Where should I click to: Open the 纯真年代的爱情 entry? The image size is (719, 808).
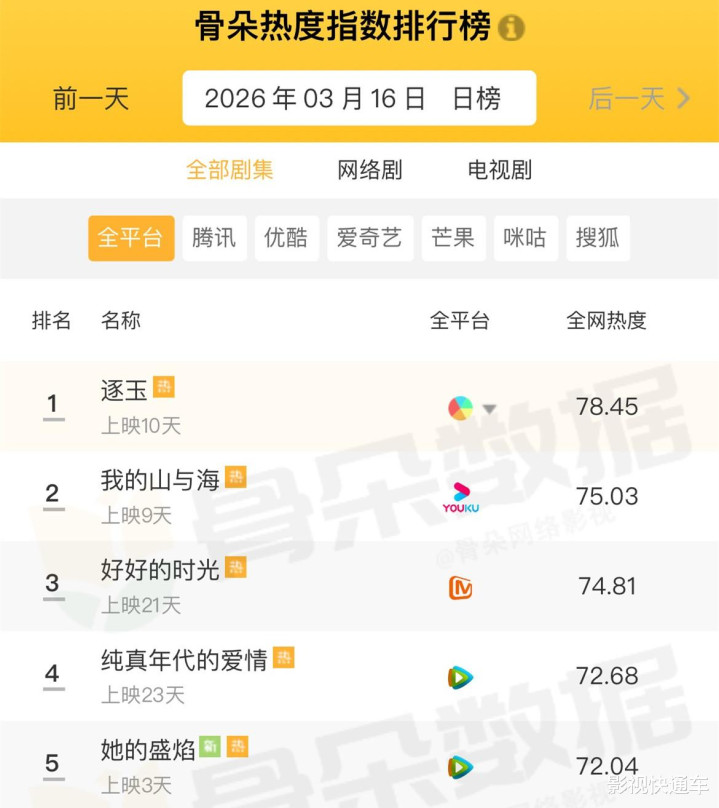coord(184,660)
